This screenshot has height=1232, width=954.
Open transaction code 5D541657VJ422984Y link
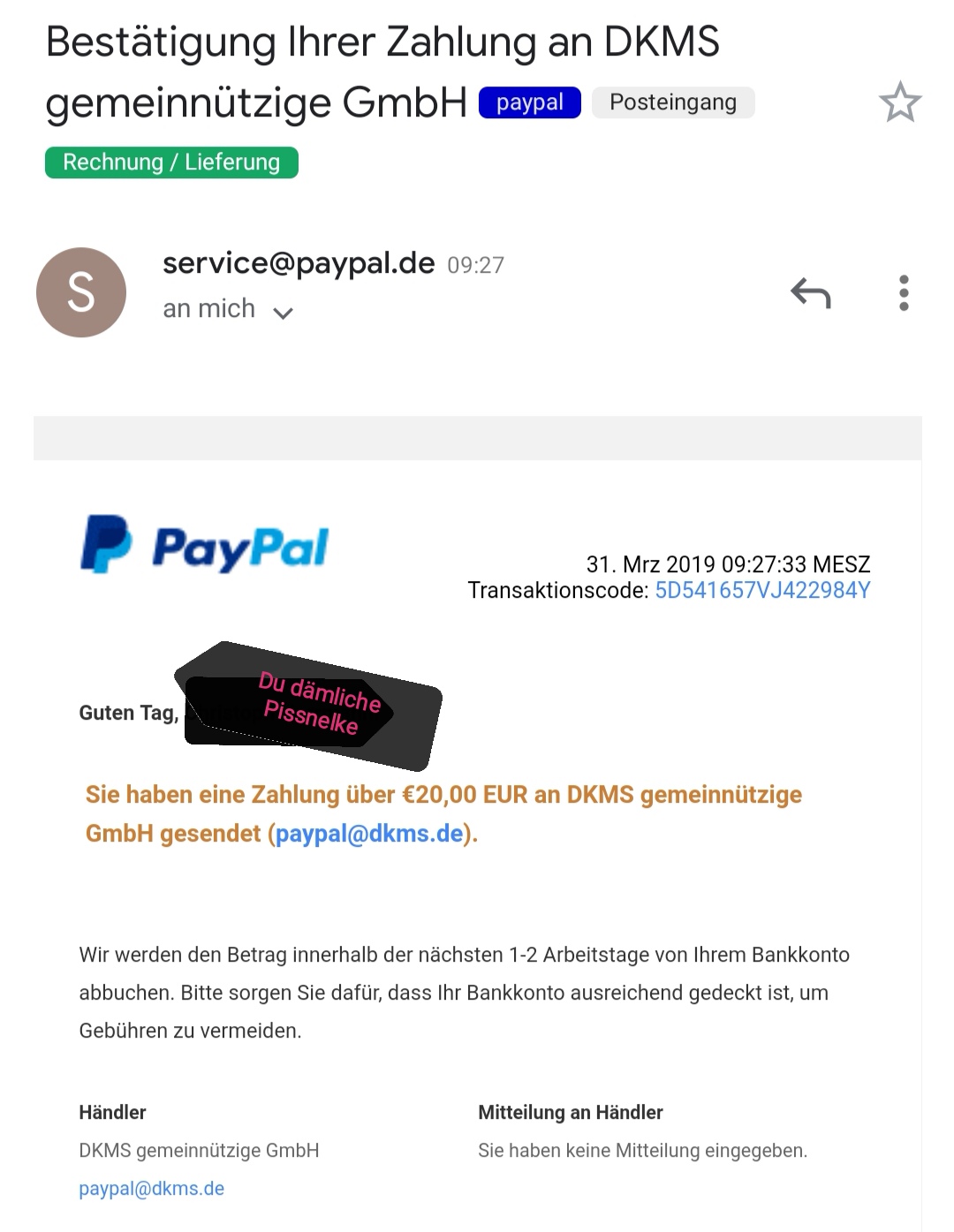coord(762,590)
